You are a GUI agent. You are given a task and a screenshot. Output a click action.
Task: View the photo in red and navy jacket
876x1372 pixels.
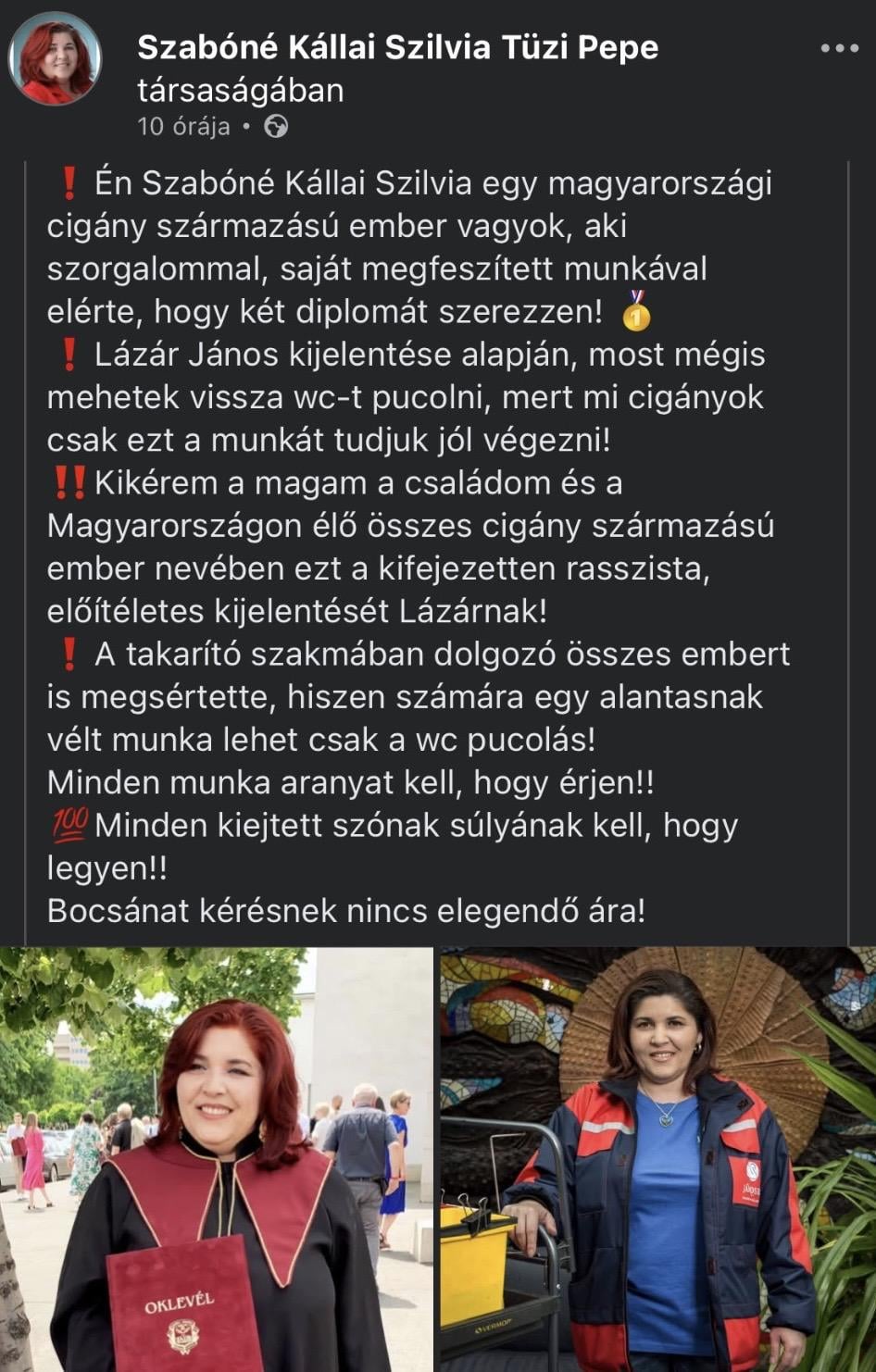pos(657,1159)
